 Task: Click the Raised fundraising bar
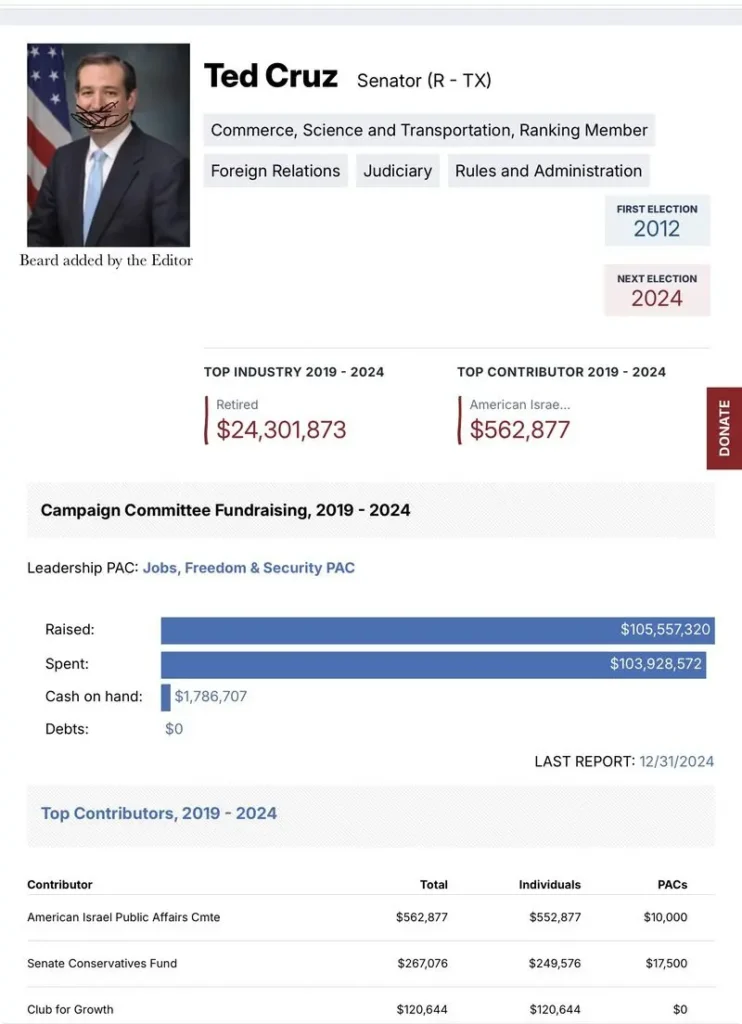pos(435,629)
